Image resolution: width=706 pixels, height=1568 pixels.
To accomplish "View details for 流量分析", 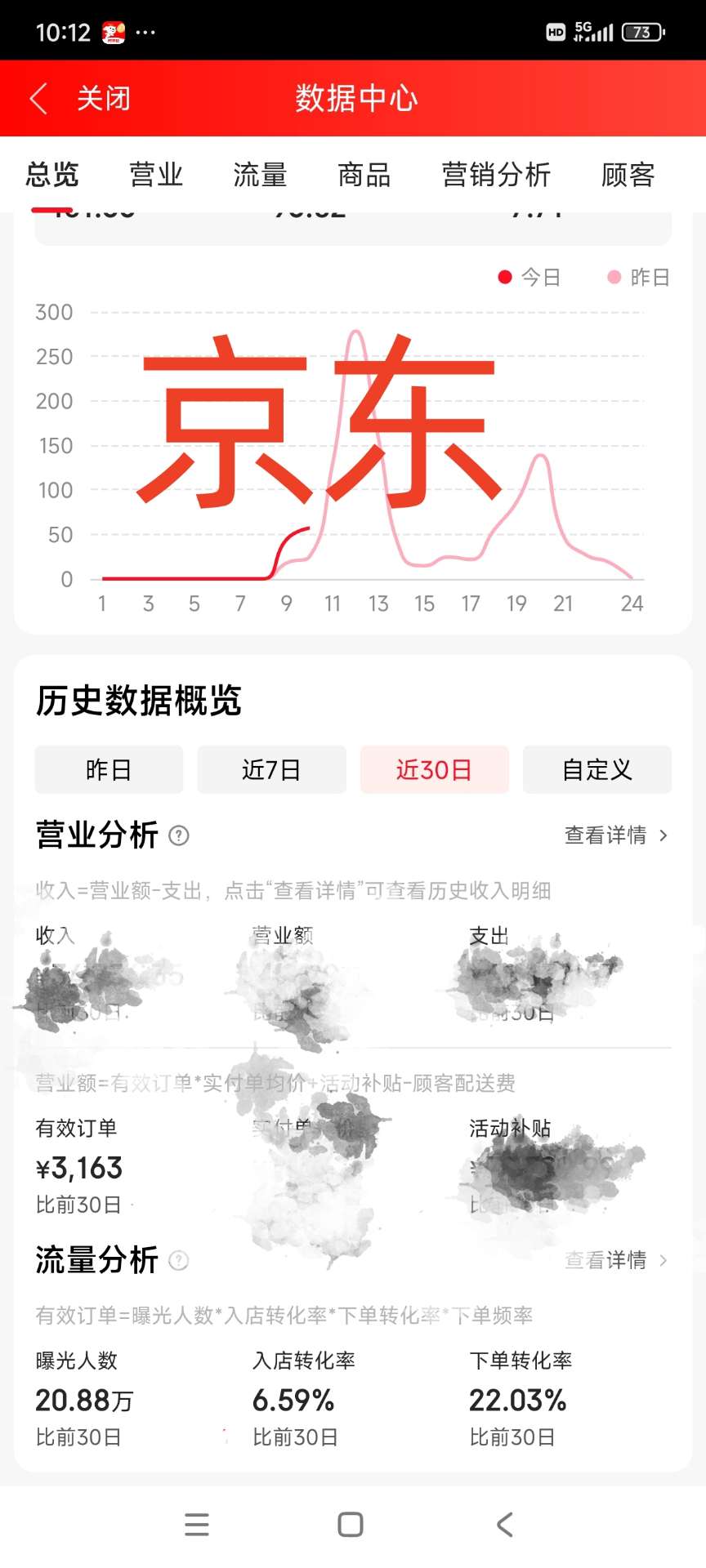I will 616,1260.
